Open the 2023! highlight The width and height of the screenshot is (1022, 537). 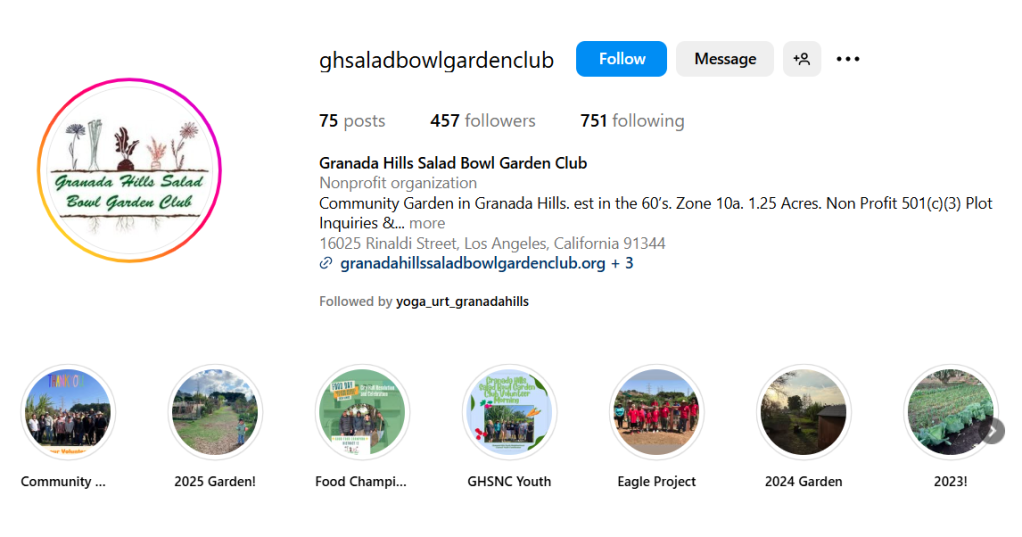[x=948, y=412]
